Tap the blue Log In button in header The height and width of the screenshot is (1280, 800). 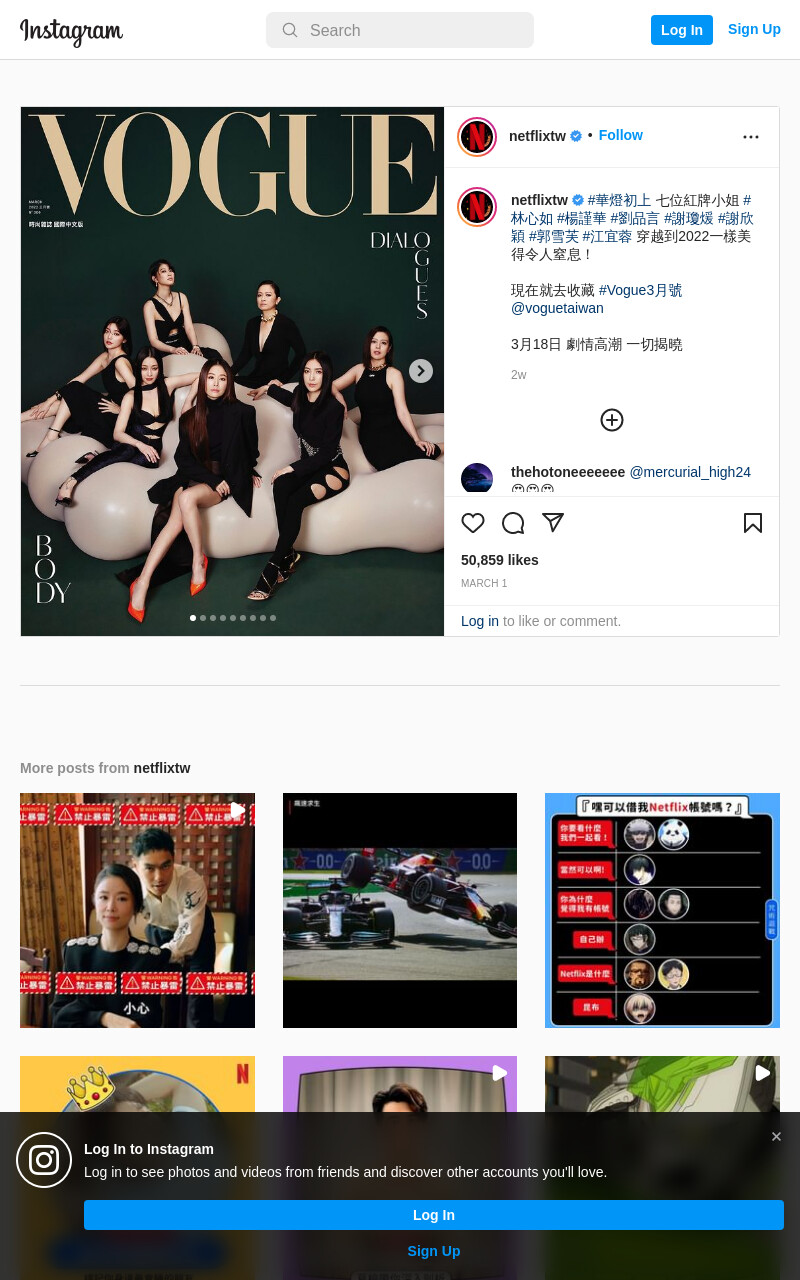[x=682, y=30]
